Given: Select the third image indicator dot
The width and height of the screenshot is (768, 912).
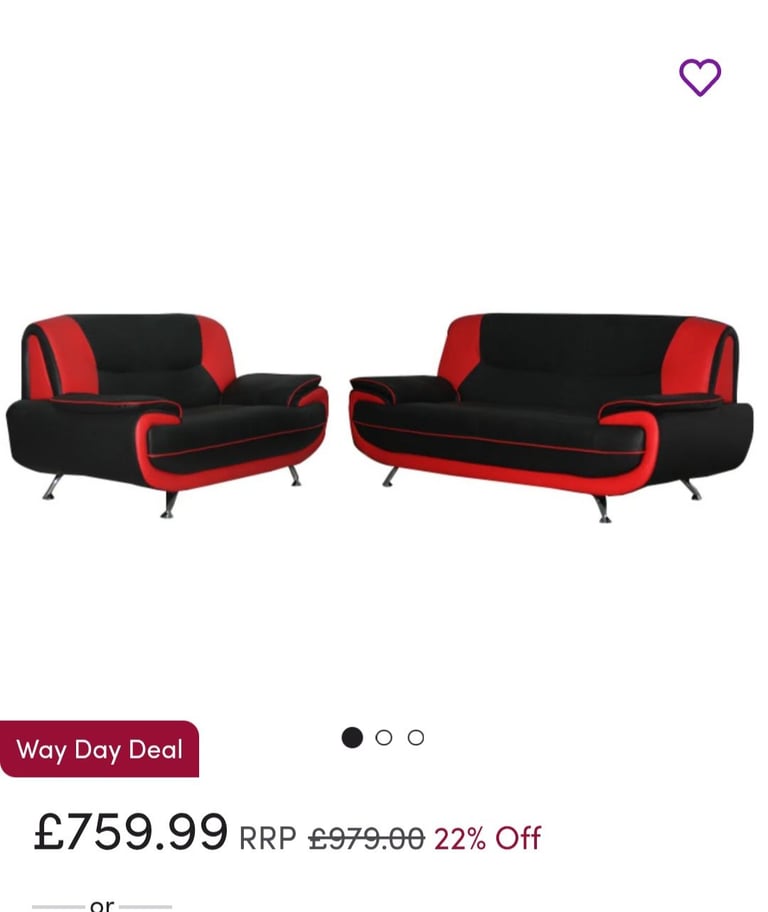Looking at the screenshot, I should click(x=416, y=738).
